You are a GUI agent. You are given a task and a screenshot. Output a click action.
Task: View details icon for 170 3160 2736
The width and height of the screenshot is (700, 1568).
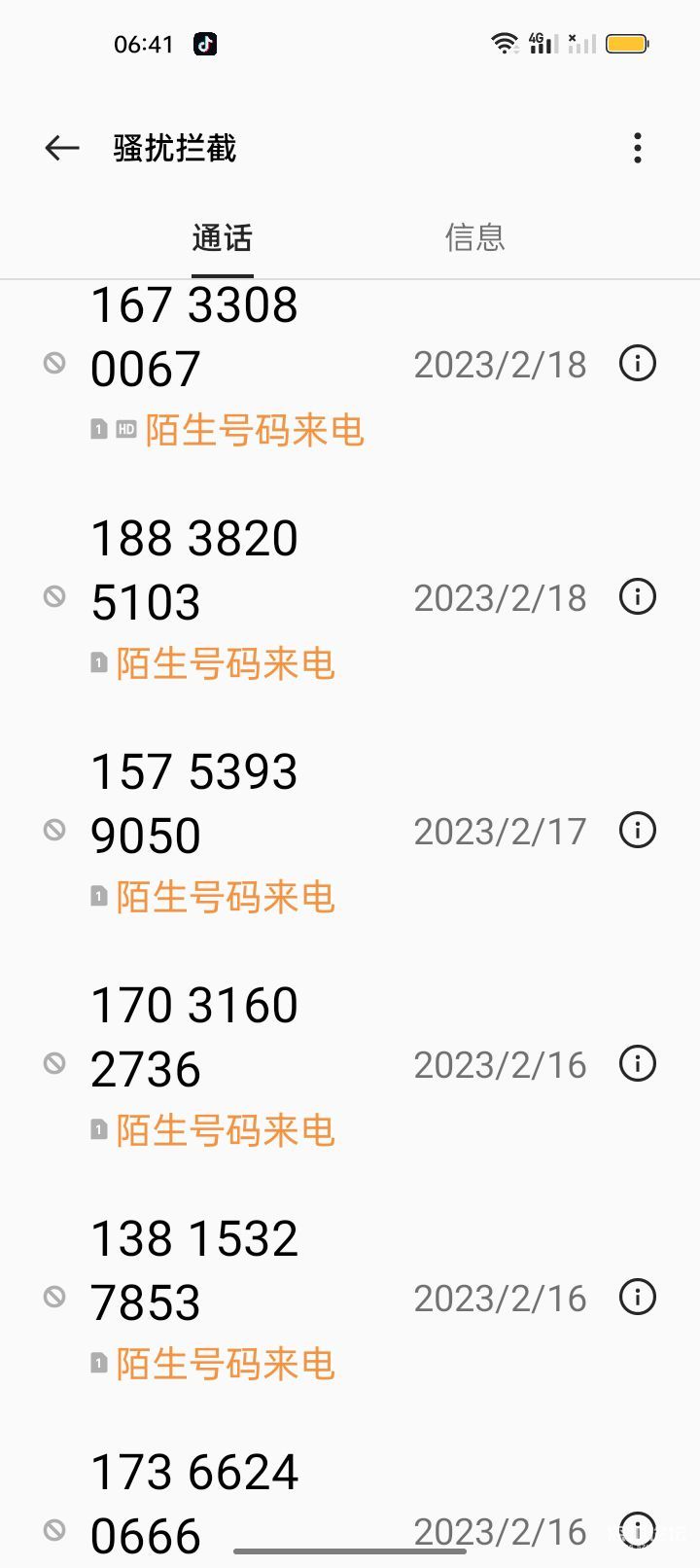point(638,1064)
